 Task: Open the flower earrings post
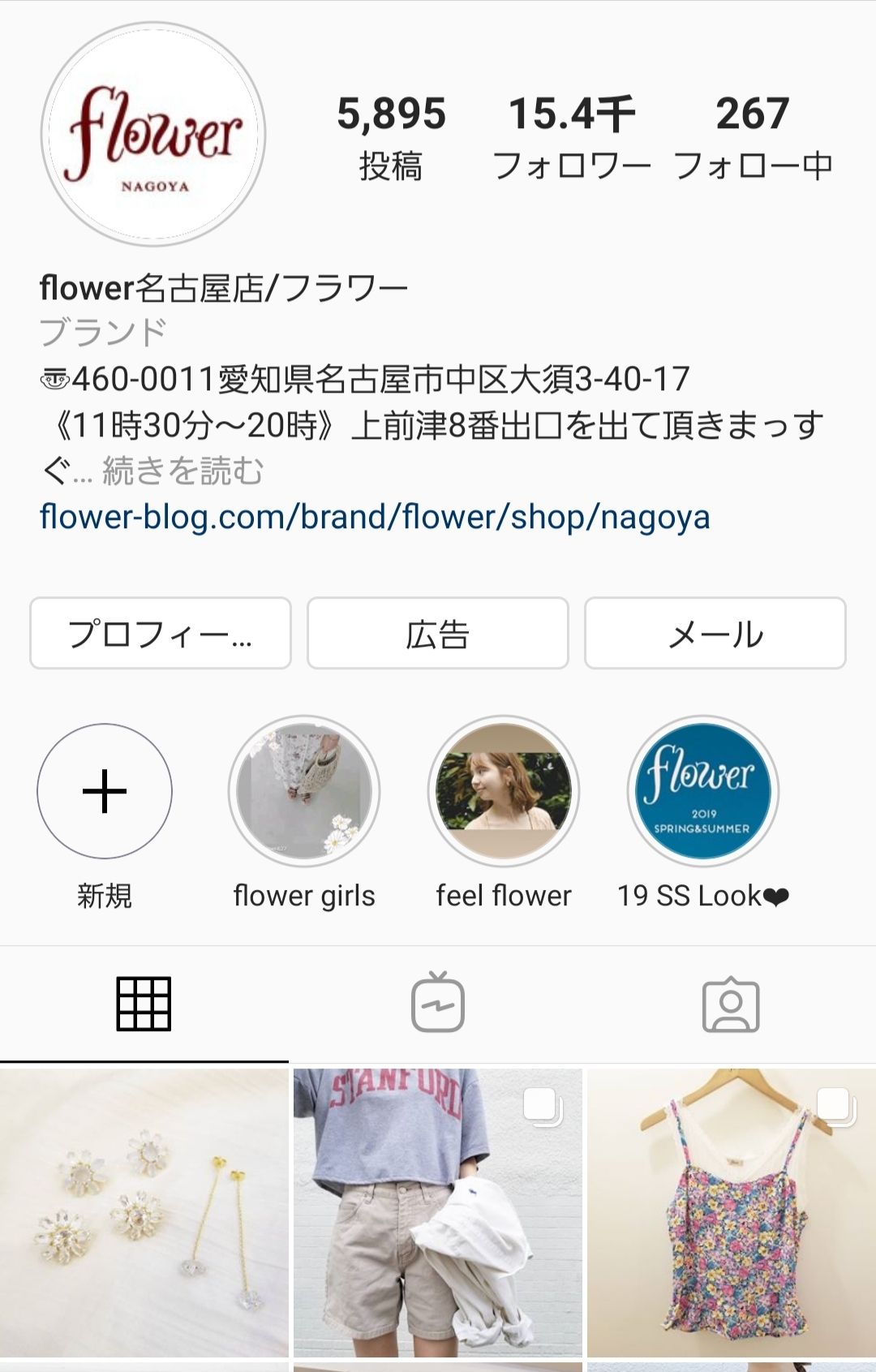click(144, 1212)
